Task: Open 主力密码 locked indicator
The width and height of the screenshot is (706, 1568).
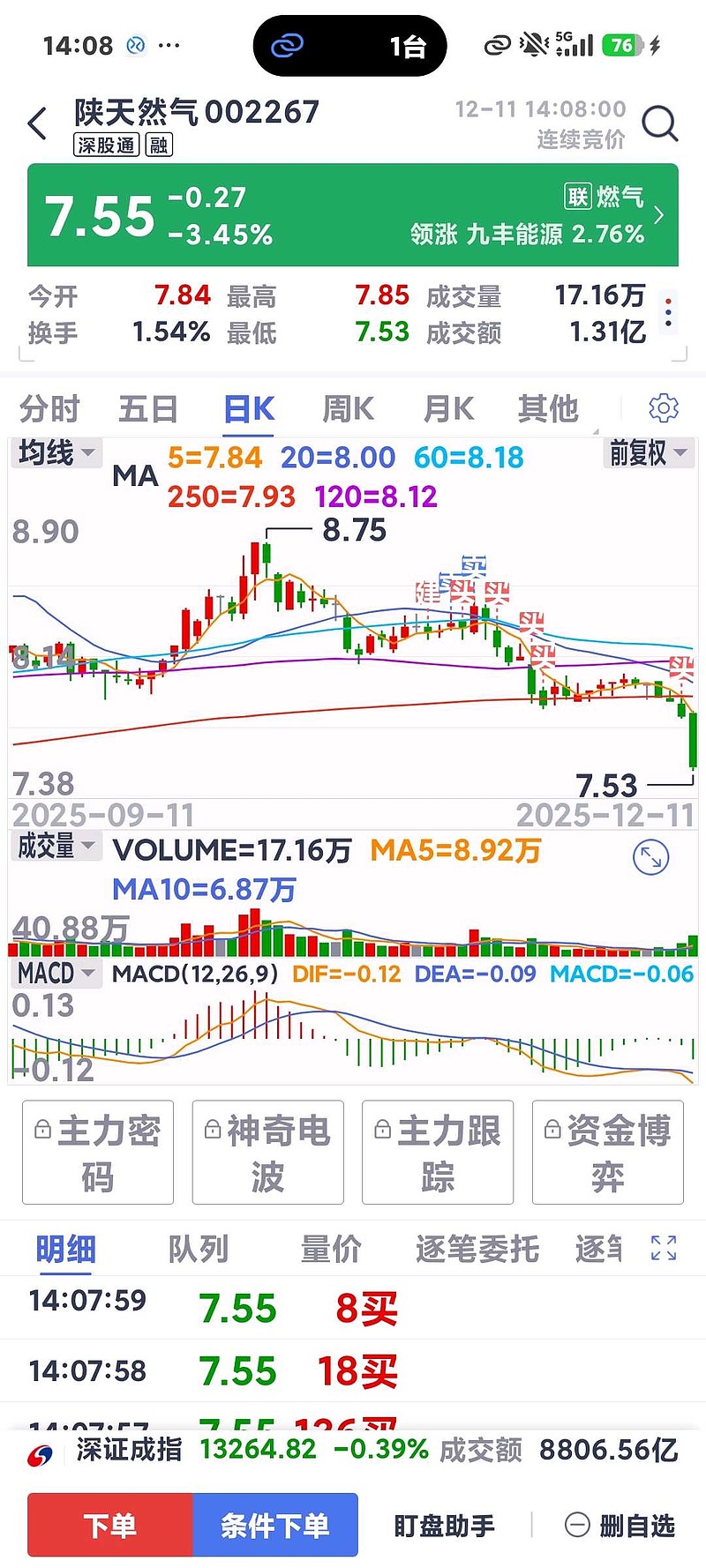Action: [x=98, y=1152]
